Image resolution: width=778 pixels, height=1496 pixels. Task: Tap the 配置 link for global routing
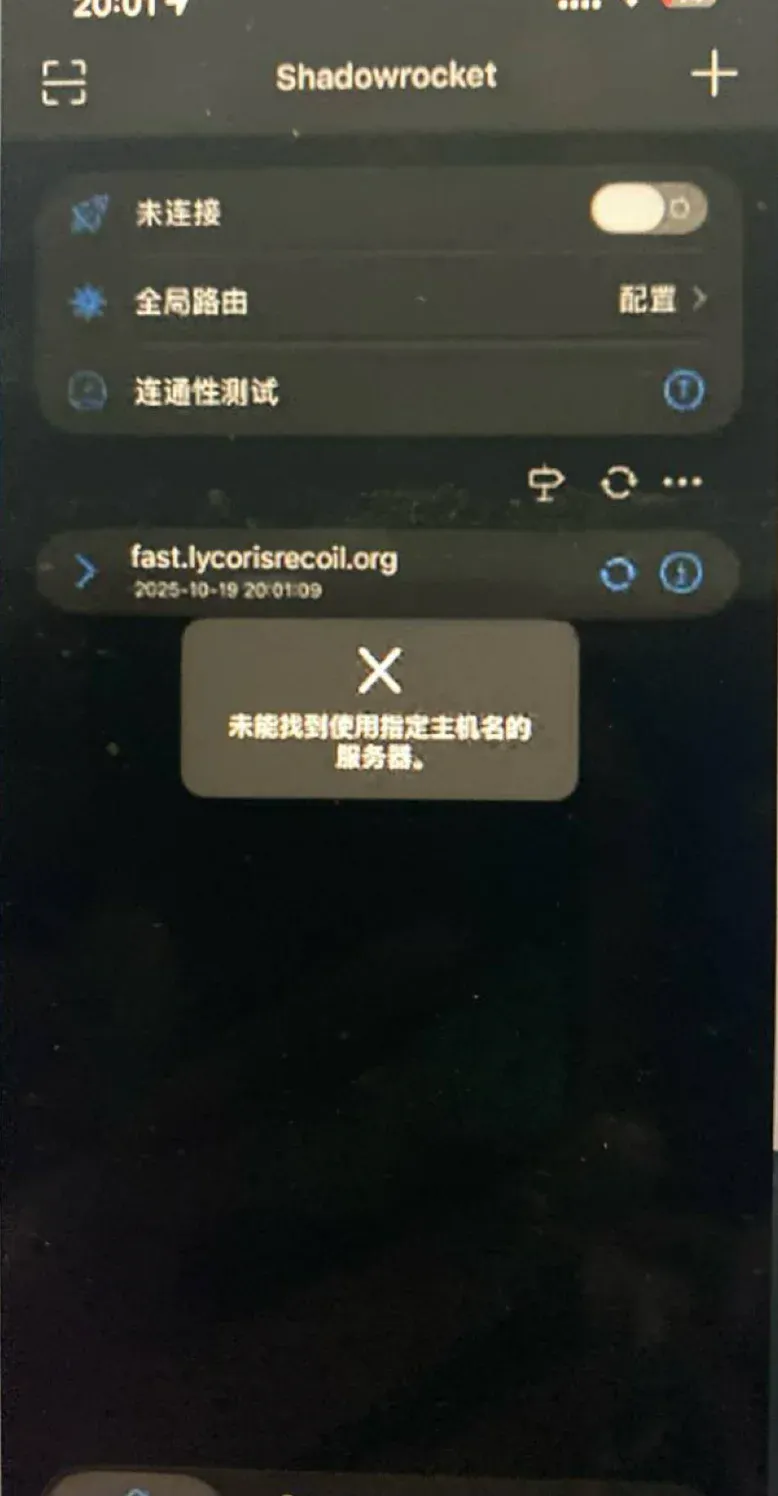pyautogui.click(x=650, y=297)
